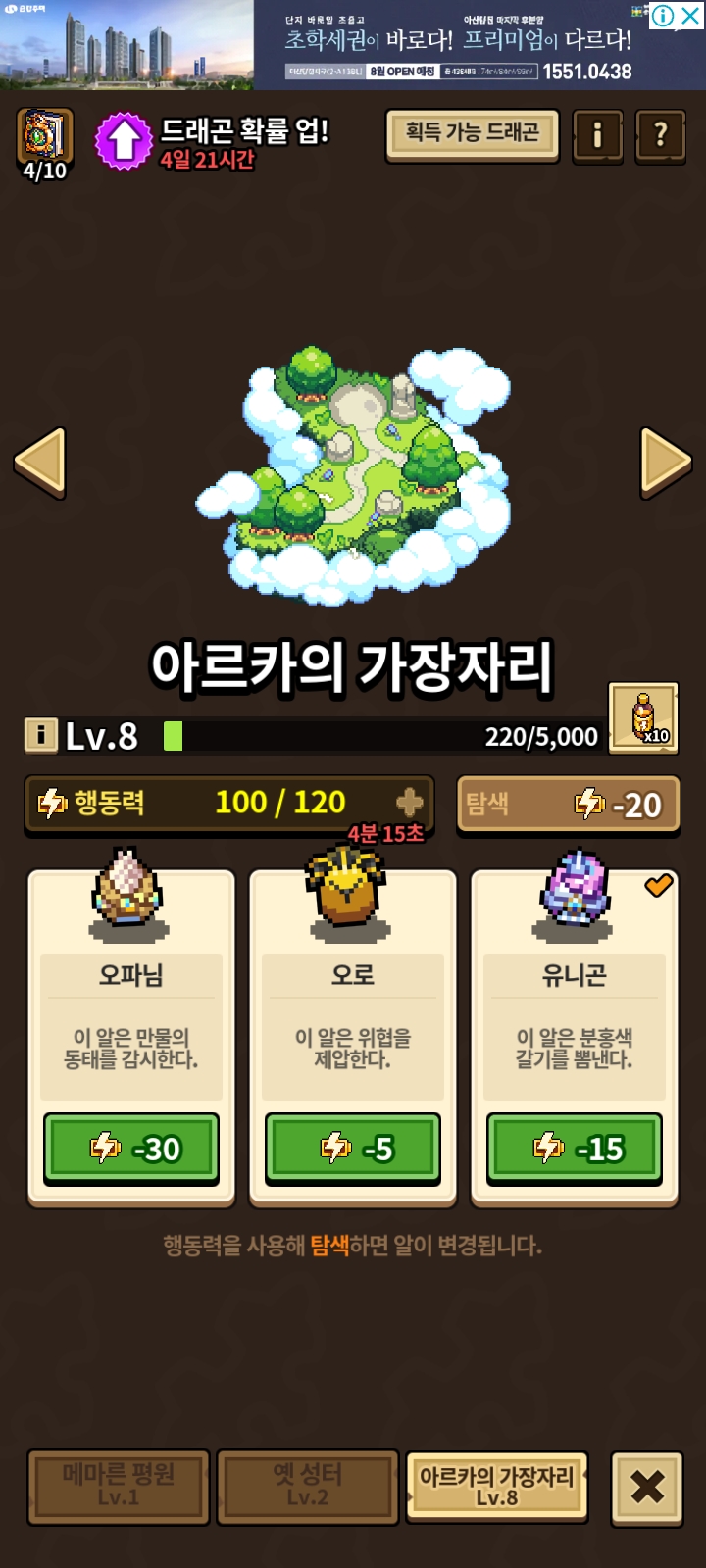Close the exploration screen with X
This screenshot has height=1568, width=706.
point(647,1488)
